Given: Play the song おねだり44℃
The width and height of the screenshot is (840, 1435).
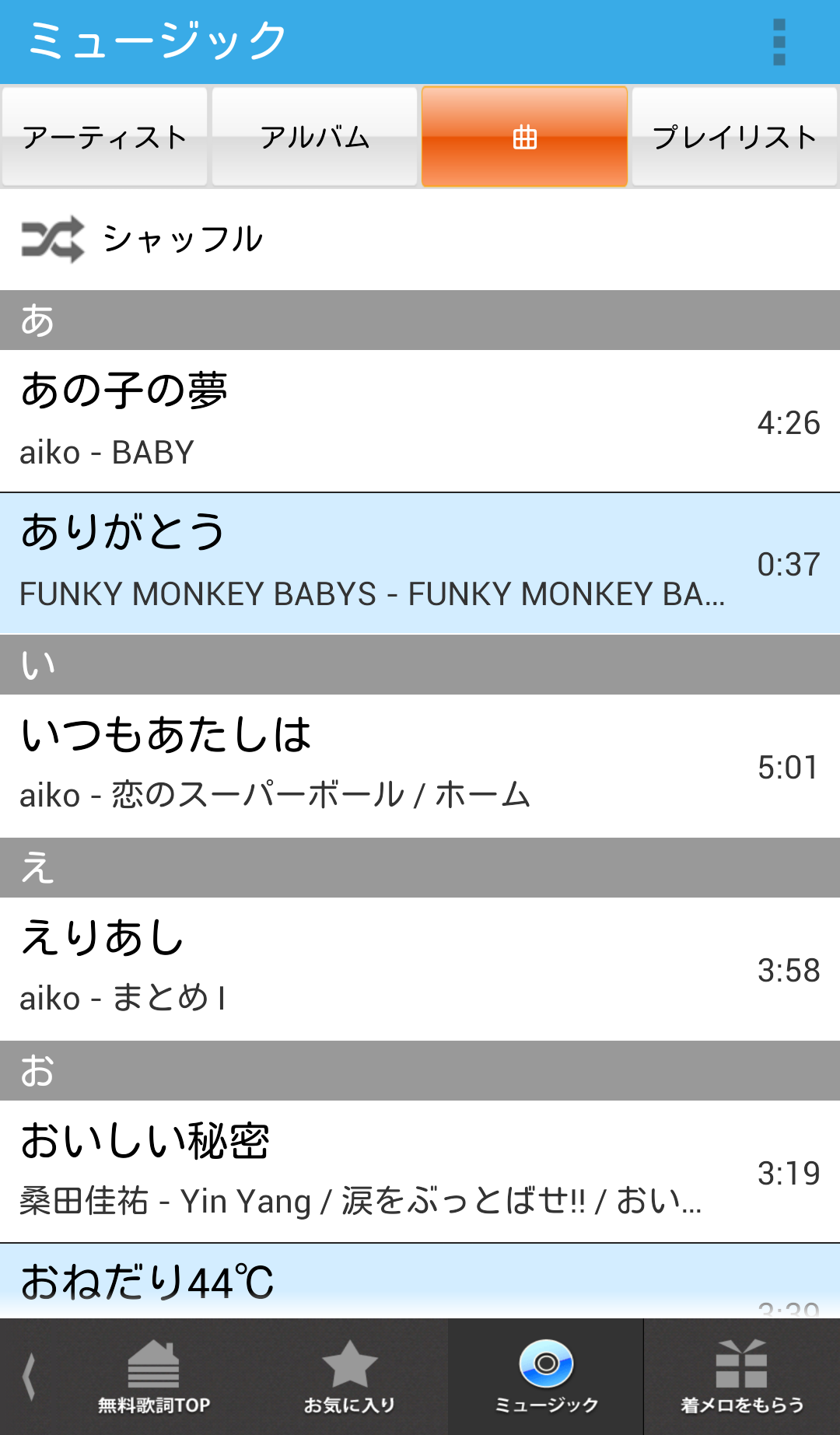Looking at the screenshot, I should click(420, 1281).
